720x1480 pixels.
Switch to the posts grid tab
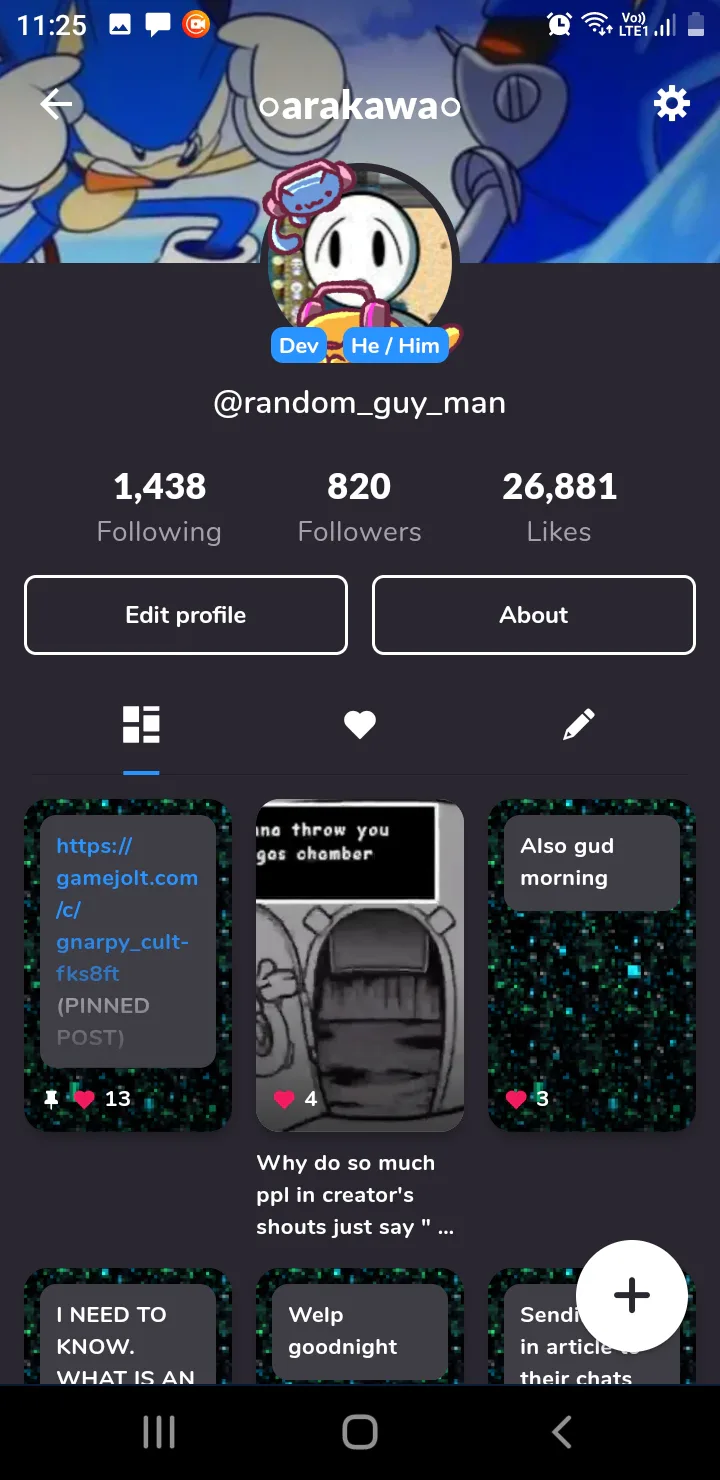click(x=141, y=725)
